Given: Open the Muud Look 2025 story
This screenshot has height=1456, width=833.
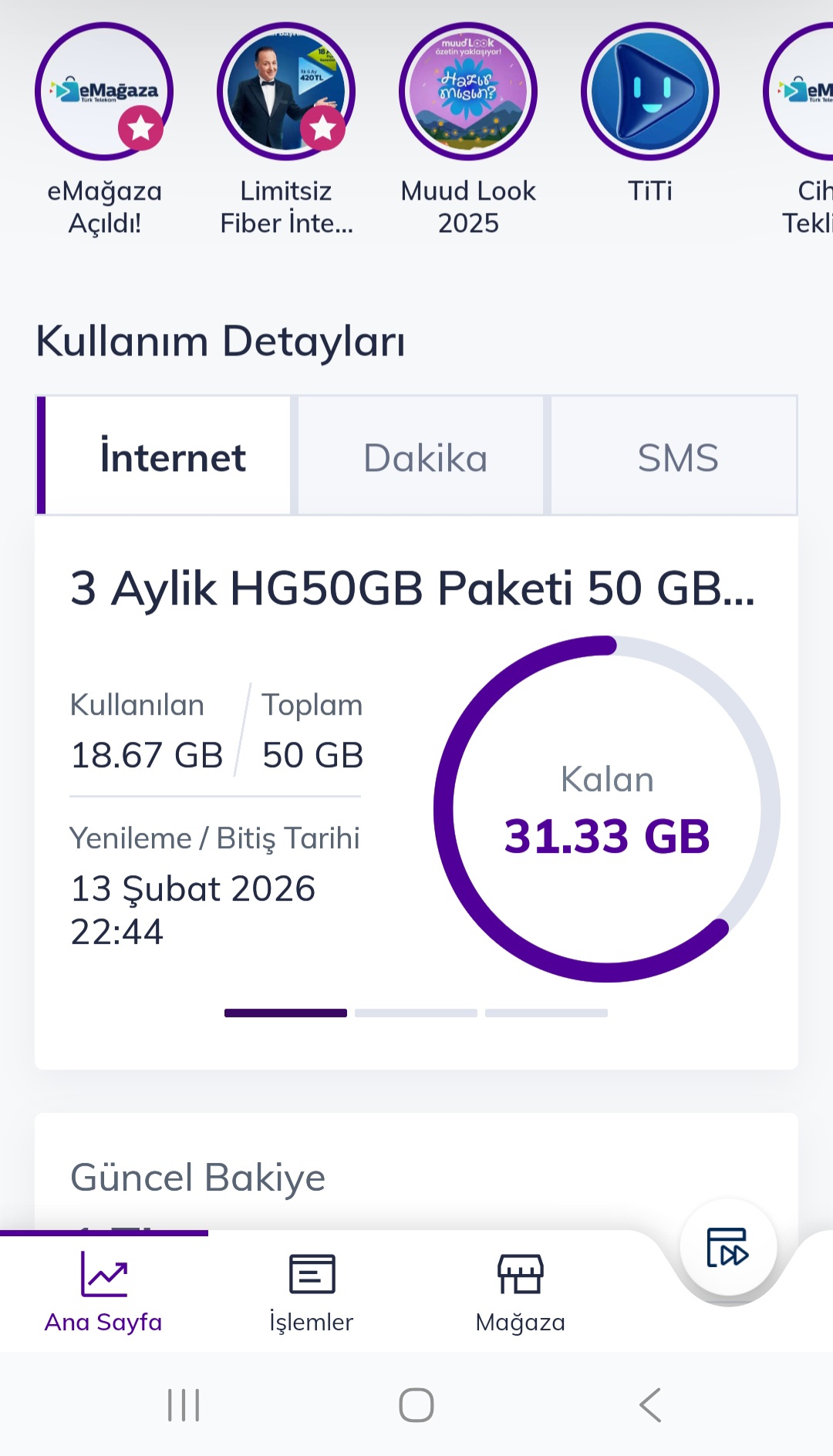Looking at the screenshot, I should (468, 92).
